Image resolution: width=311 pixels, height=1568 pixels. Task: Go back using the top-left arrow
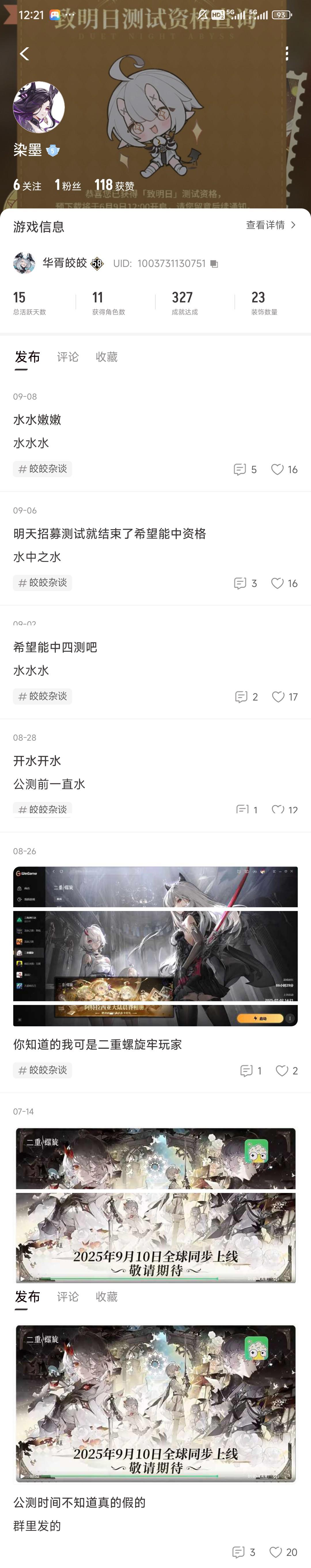point(24,54)
